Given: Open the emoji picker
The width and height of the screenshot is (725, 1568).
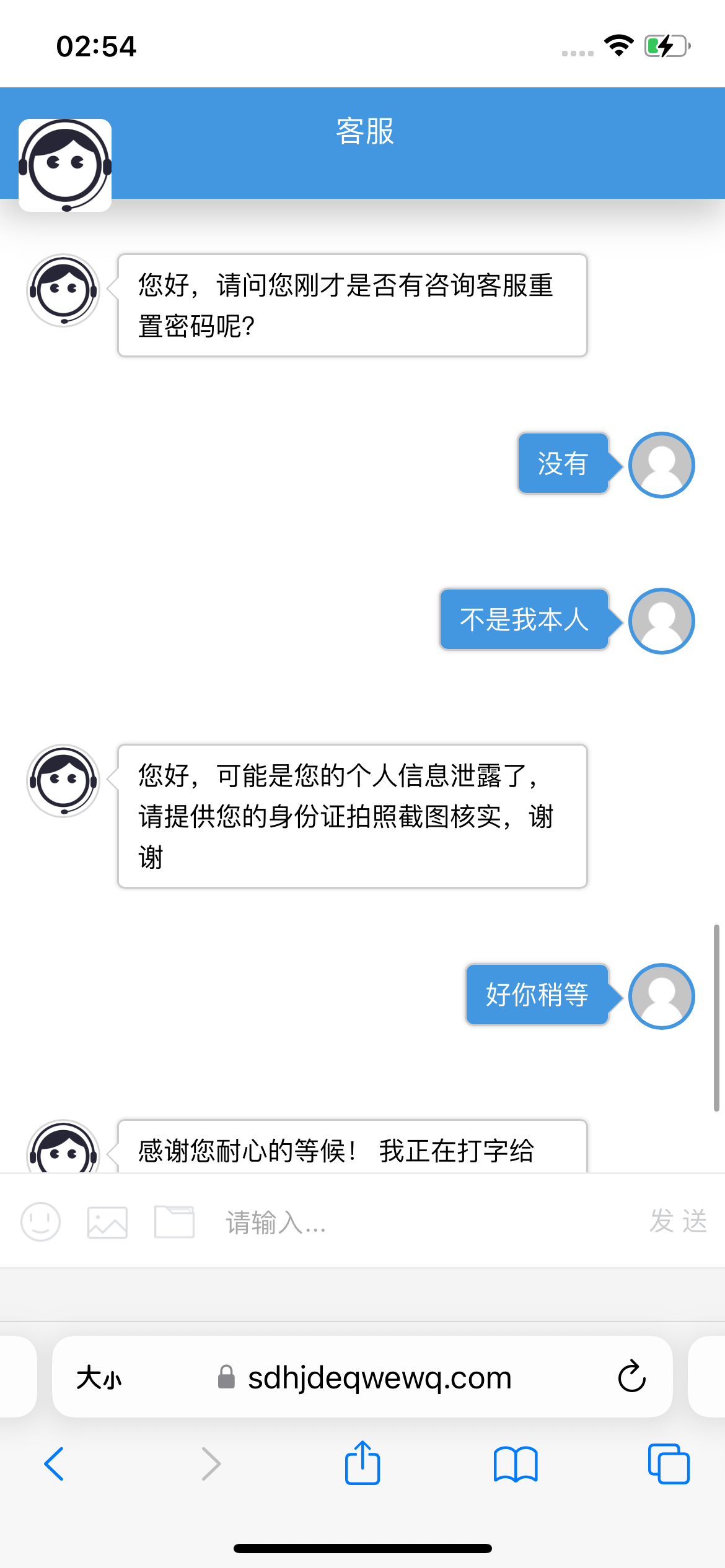Looking at the screenshot, I should [41, 1222].
